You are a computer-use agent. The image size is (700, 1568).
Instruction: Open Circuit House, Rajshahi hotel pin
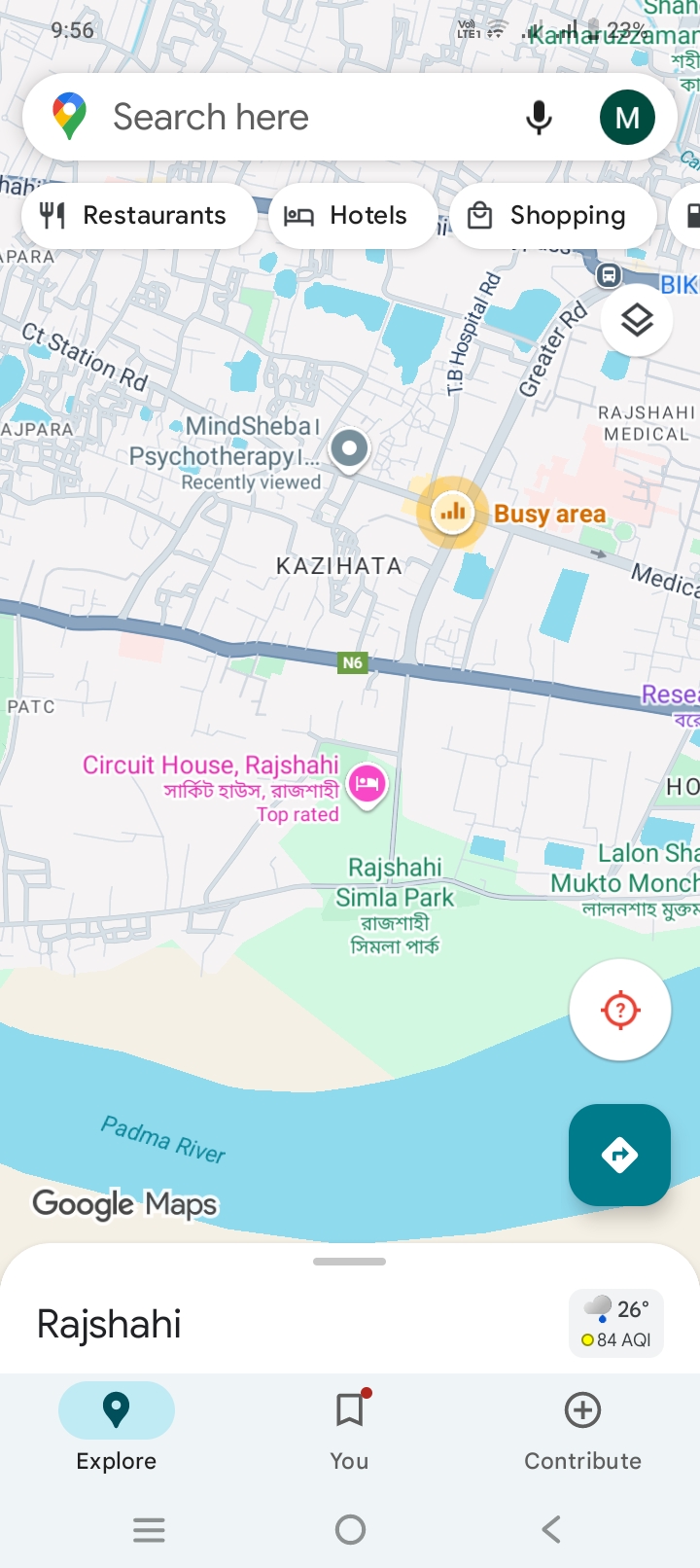pyautogui.click(x=367, y=783)
